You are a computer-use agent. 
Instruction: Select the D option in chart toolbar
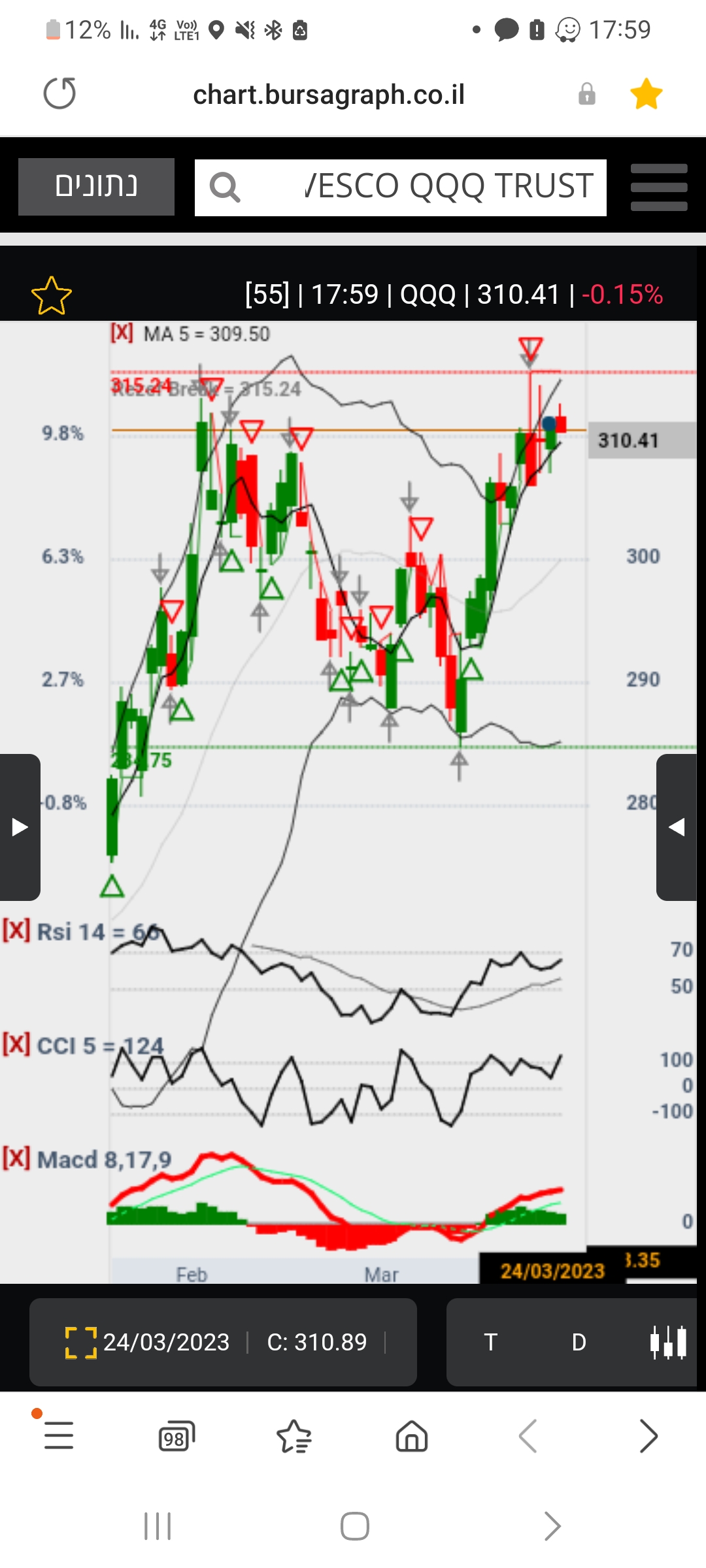click(579, 1343)
